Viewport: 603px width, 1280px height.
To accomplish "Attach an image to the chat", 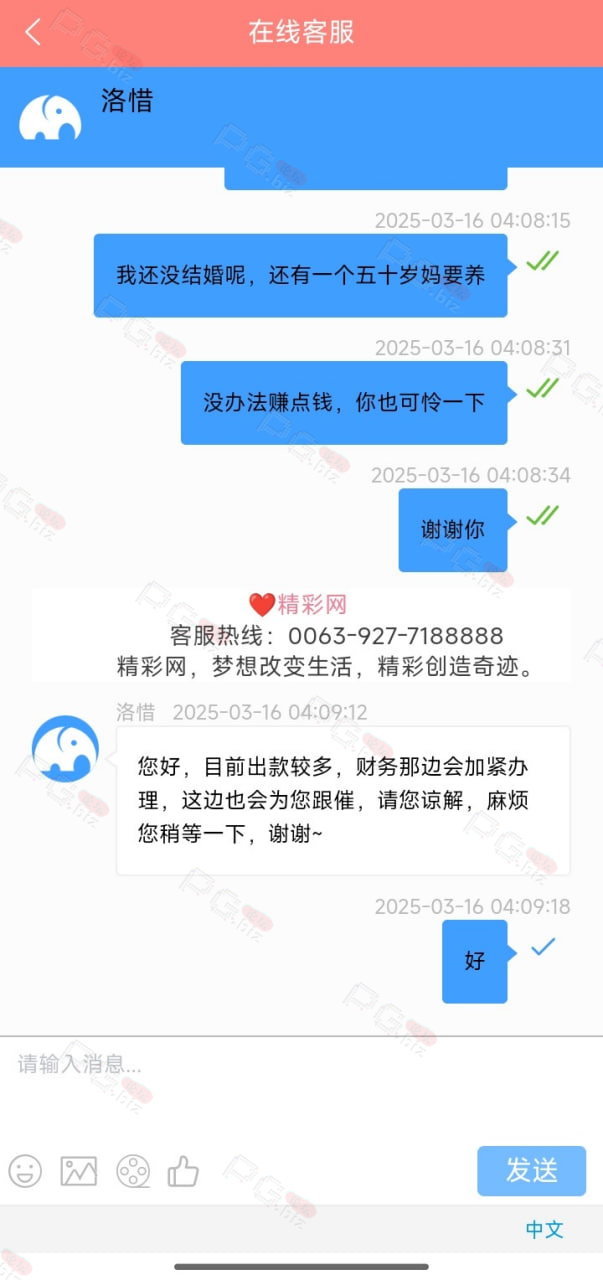I will click(79, 1170).
